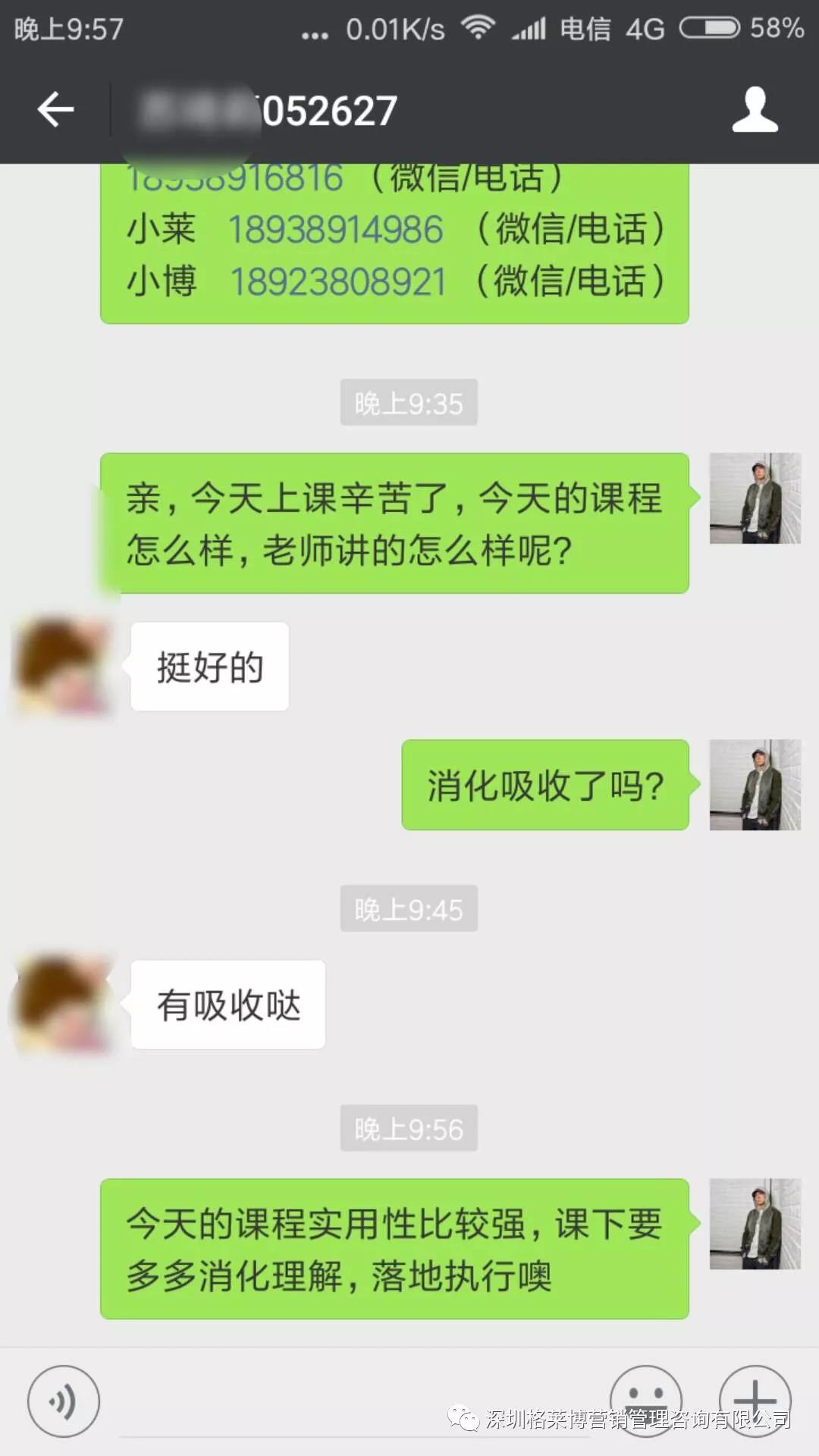This screenshot has width=819, height=1456.
Task: Open the plus attachment menu
Action: click(x=755, y=1400)
